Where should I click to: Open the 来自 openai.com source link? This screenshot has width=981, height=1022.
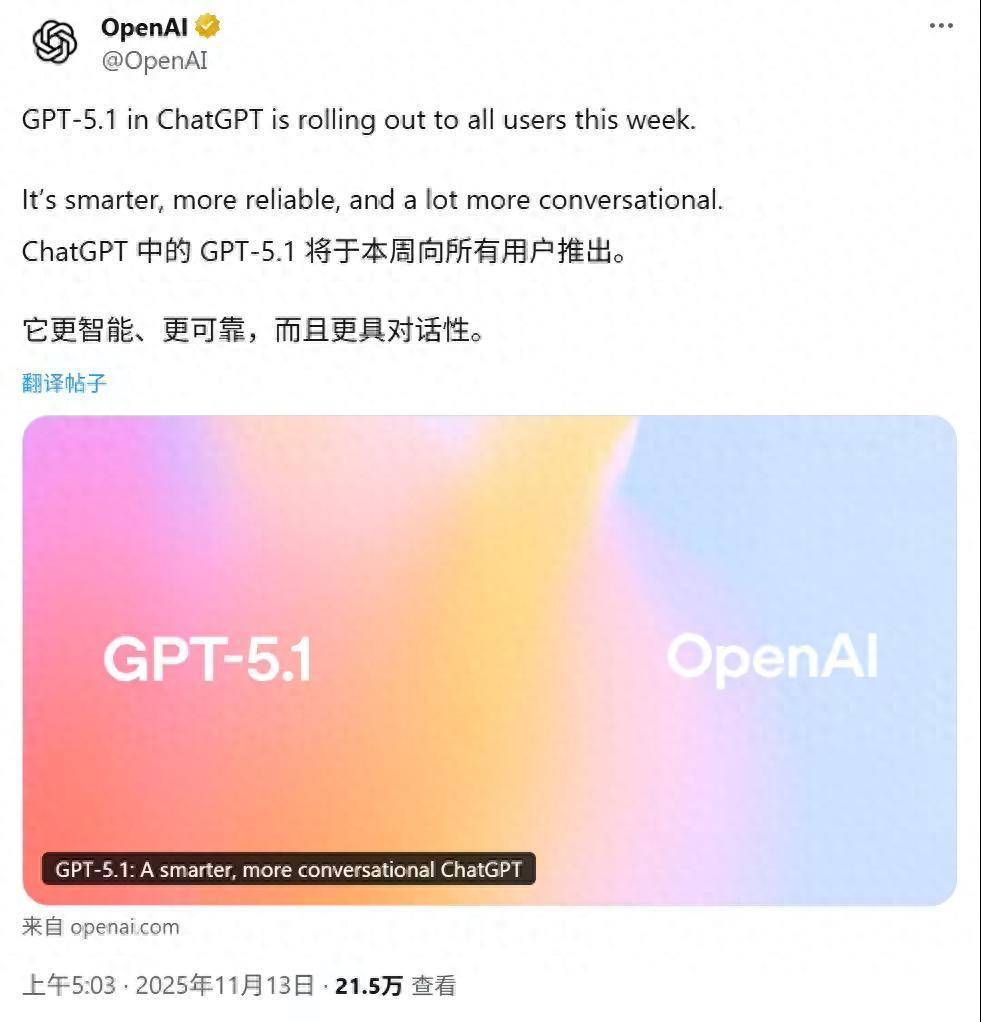(100, 927)
